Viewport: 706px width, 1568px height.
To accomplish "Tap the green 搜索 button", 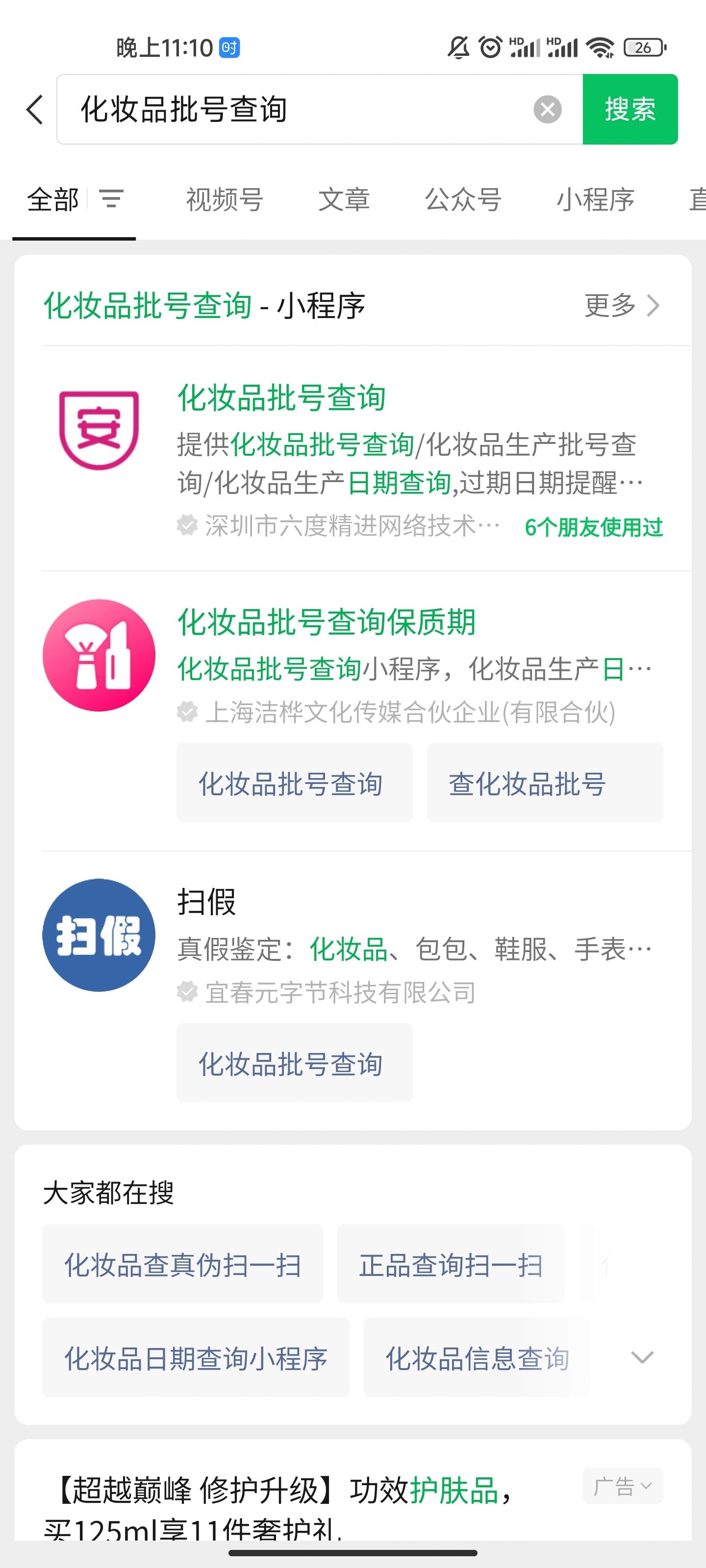I will coord(630,110).
